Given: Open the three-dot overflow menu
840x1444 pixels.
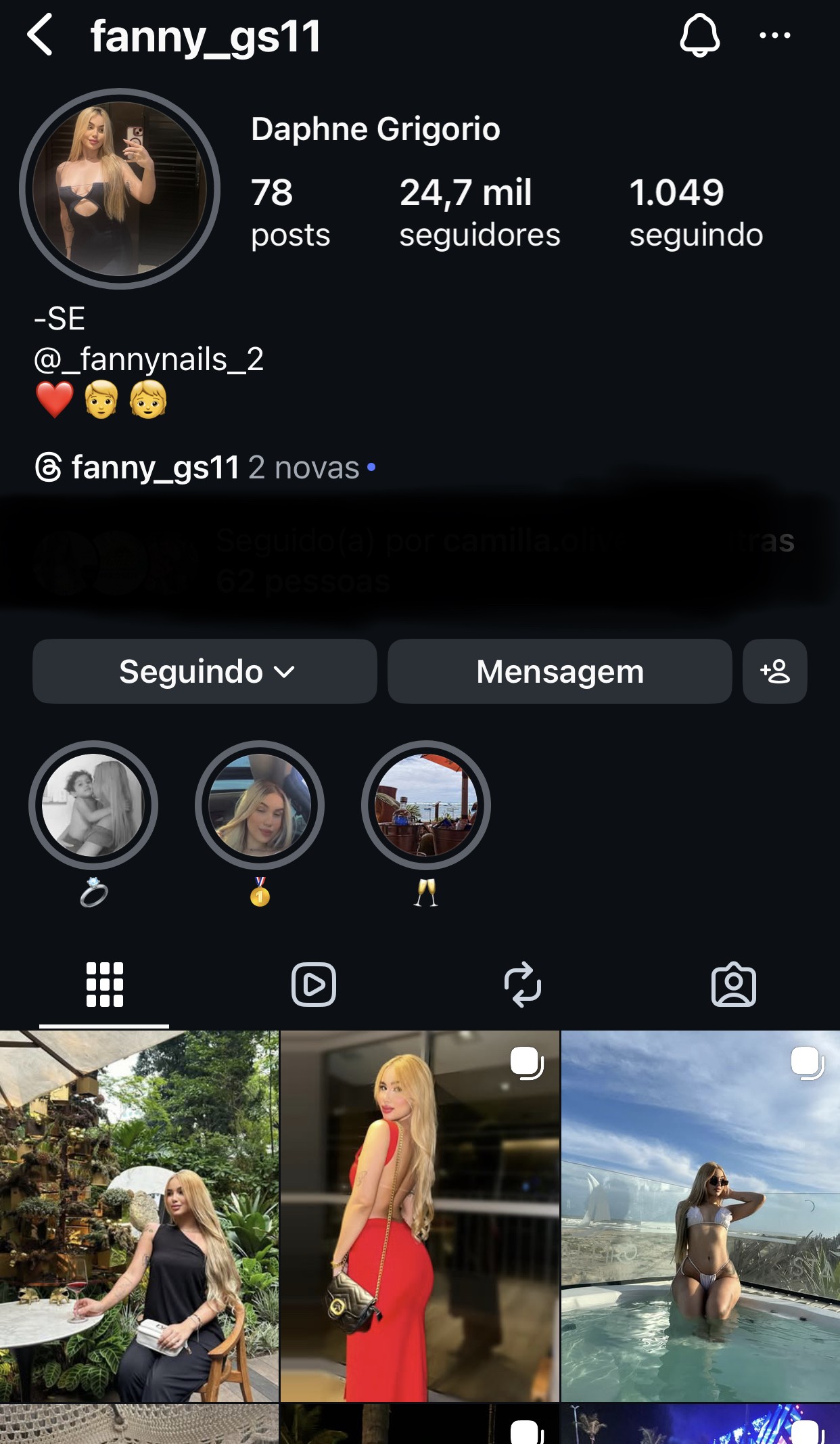Looking at the screenshot, I should 774,35.
